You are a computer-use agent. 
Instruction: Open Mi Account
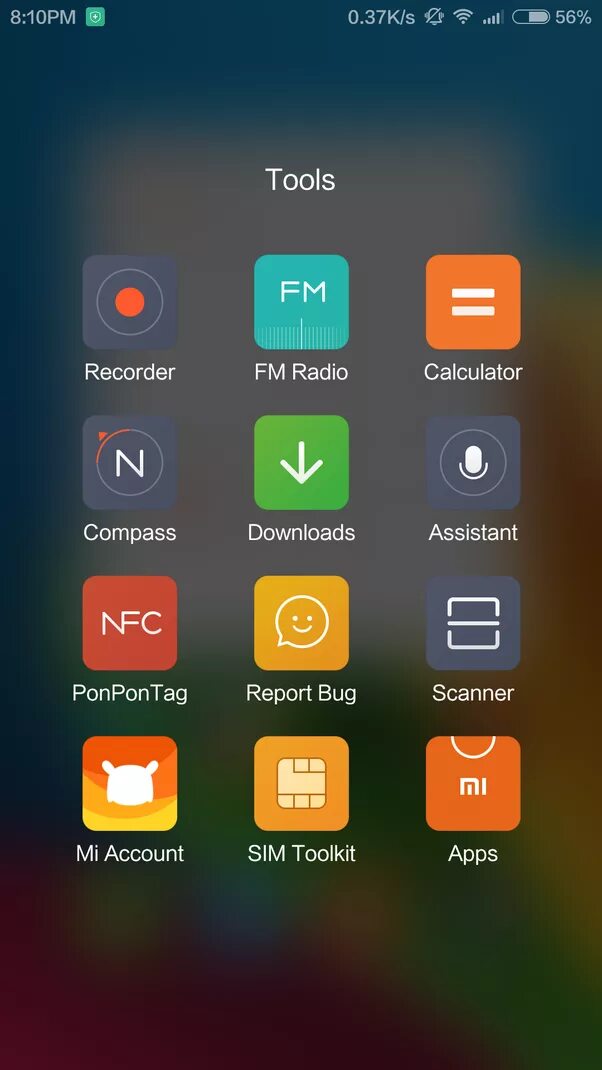tap(130, 784)
